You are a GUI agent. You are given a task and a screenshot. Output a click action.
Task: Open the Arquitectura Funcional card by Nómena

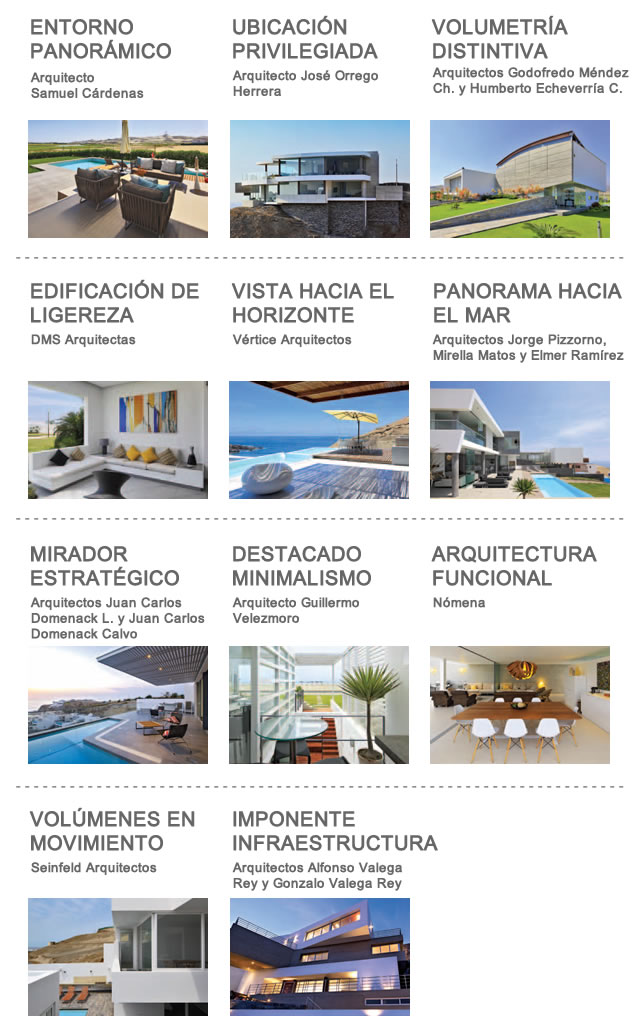click(x=520, y=705)
